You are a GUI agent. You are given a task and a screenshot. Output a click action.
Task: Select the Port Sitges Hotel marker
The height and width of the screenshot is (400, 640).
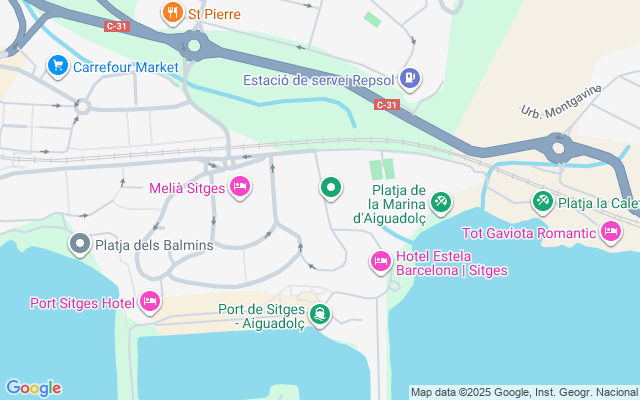point(150,301)
